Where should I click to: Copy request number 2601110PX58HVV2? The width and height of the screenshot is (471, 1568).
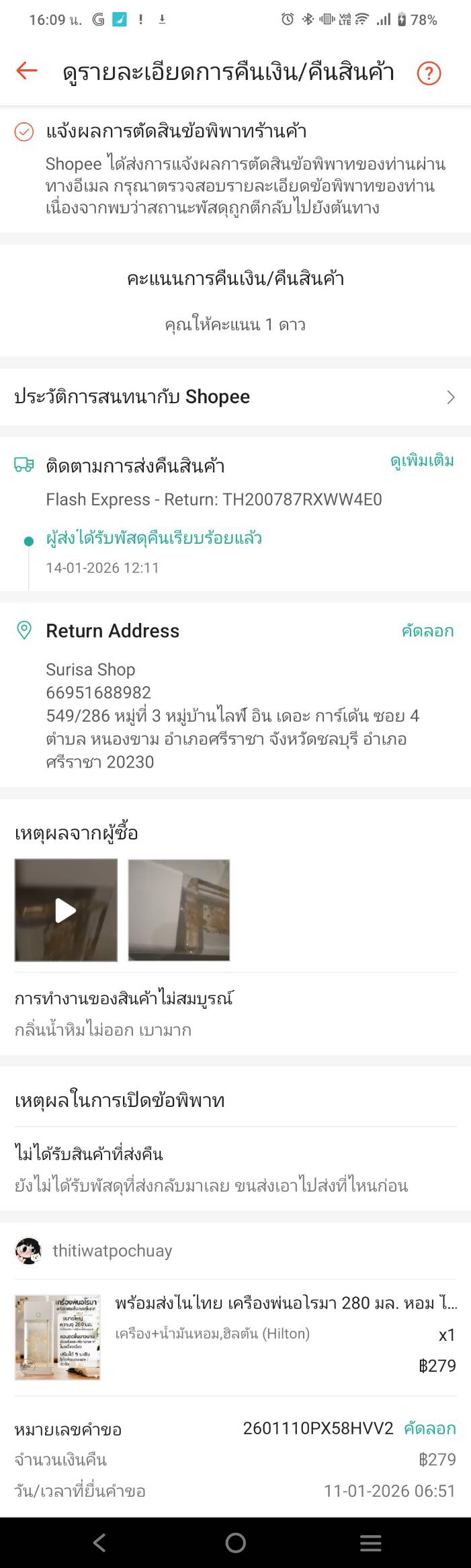click(429, 1429)
